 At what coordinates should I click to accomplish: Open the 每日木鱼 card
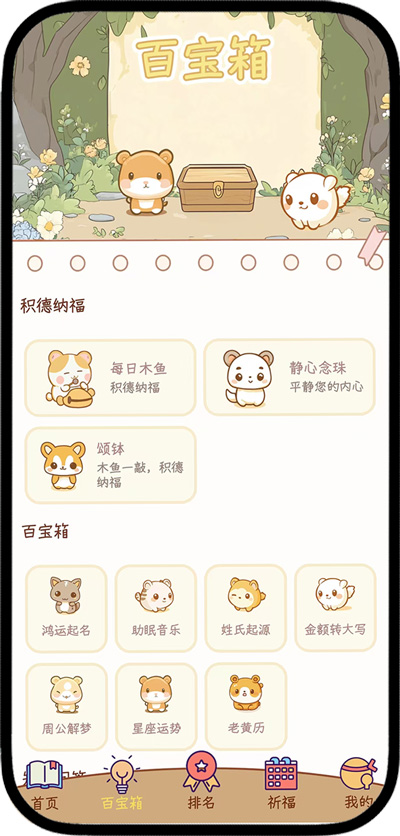pyautogui.click(x=110, y=377)
